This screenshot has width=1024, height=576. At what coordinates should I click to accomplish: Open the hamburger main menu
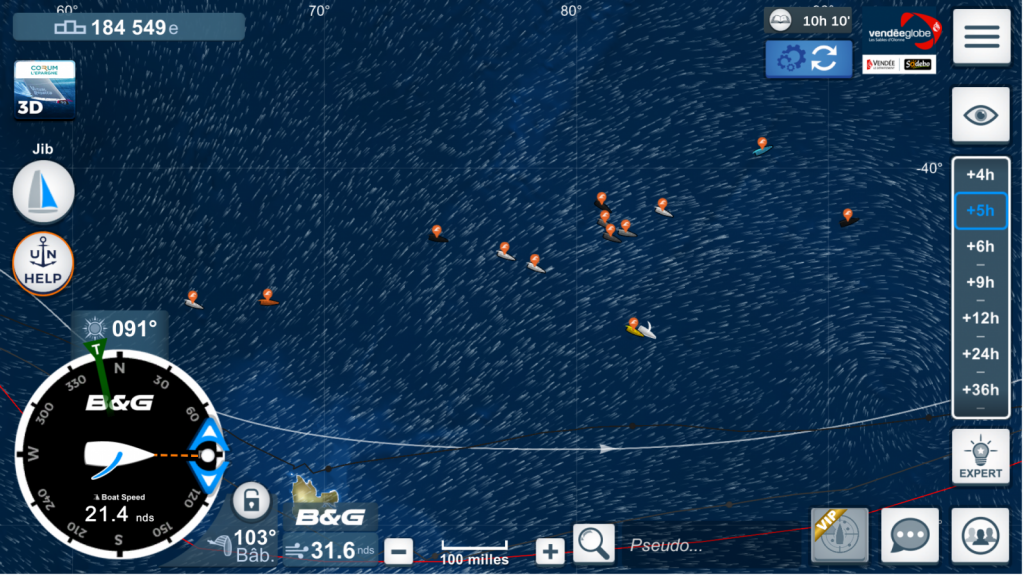pyautogui.click(x=981, y=37)
